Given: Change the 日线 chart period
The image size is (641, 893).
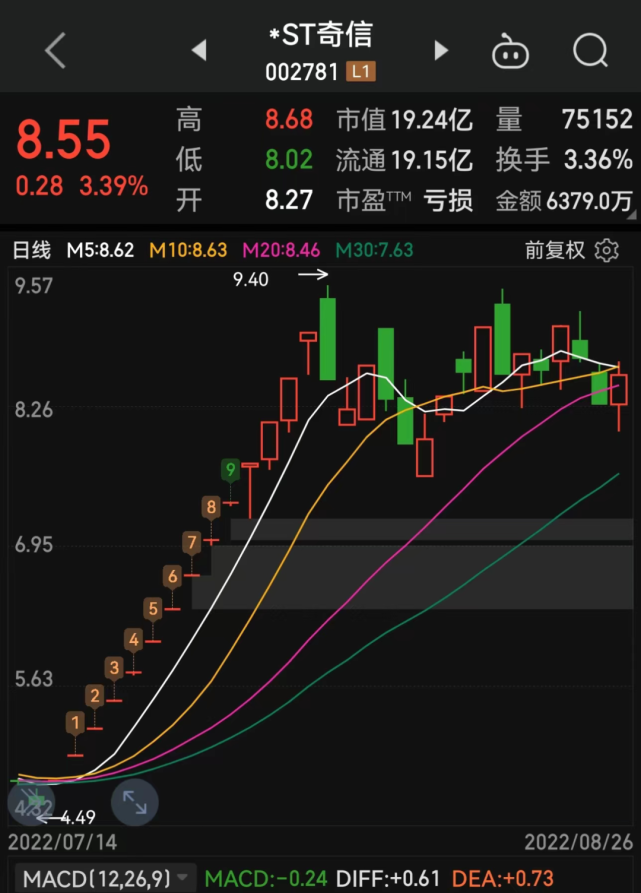Looking at the screenshot, I should [x=31, y=250].
